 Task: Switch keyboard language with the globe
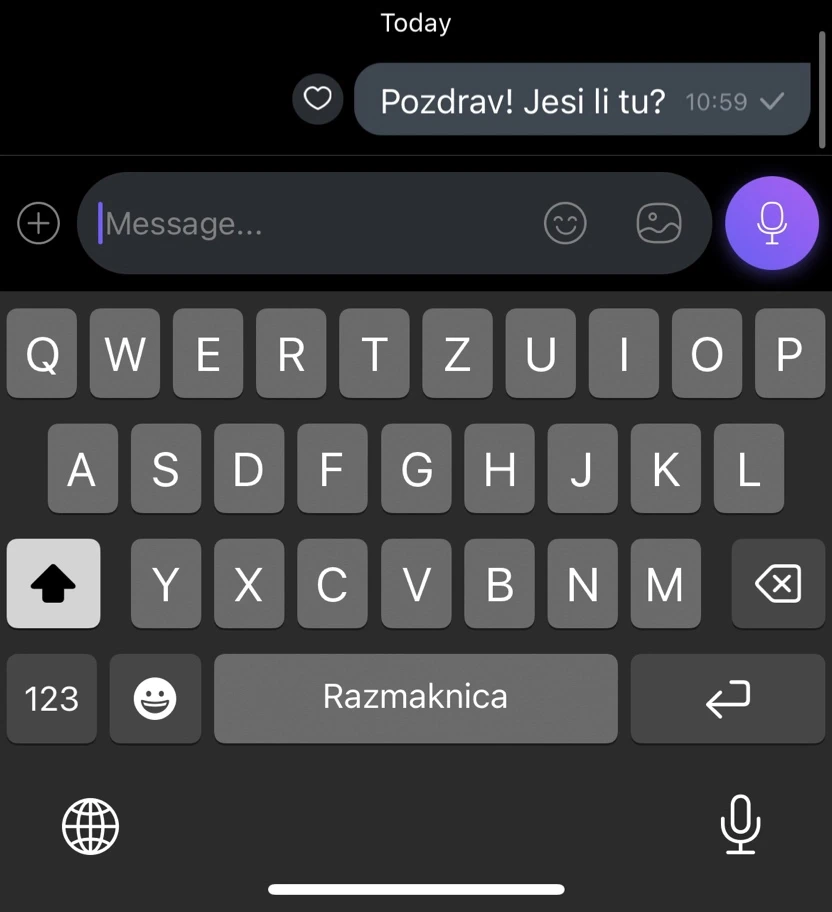[x=90, y=826]
